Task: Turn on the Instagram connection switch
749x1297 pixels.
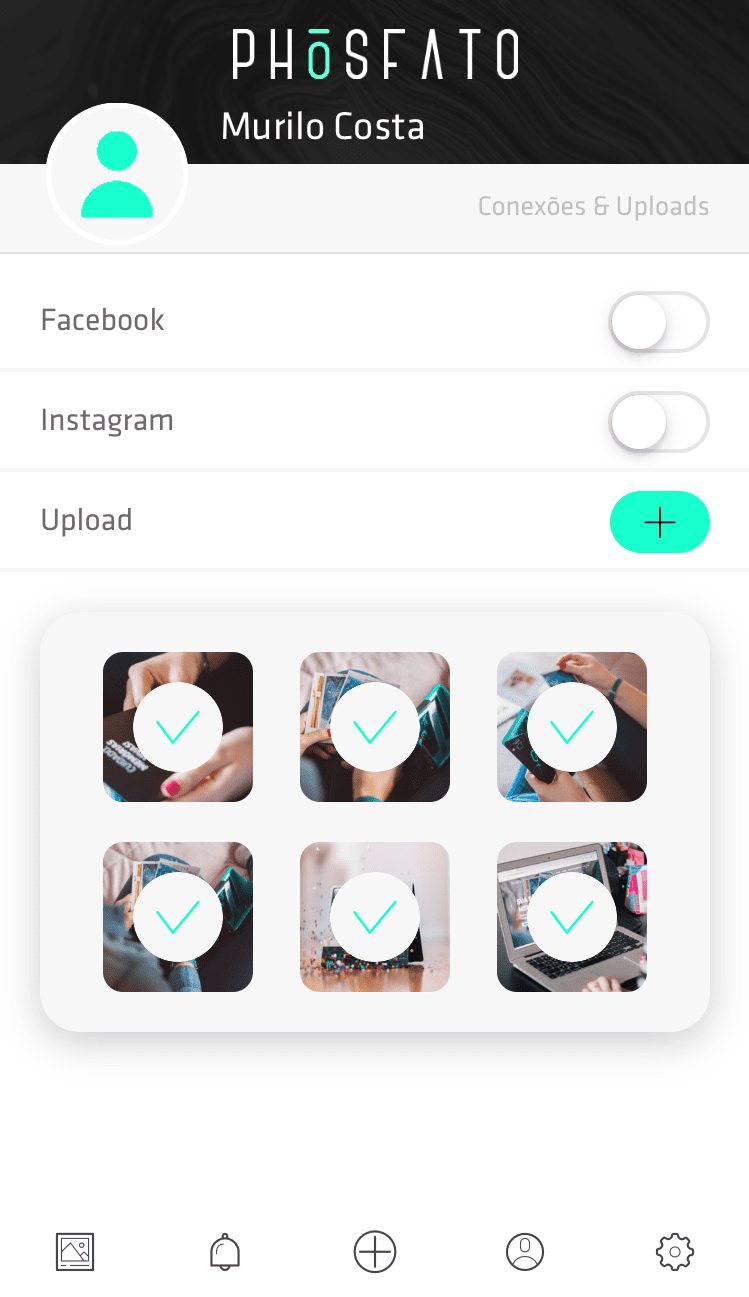Action: click(x=658, y=422)
